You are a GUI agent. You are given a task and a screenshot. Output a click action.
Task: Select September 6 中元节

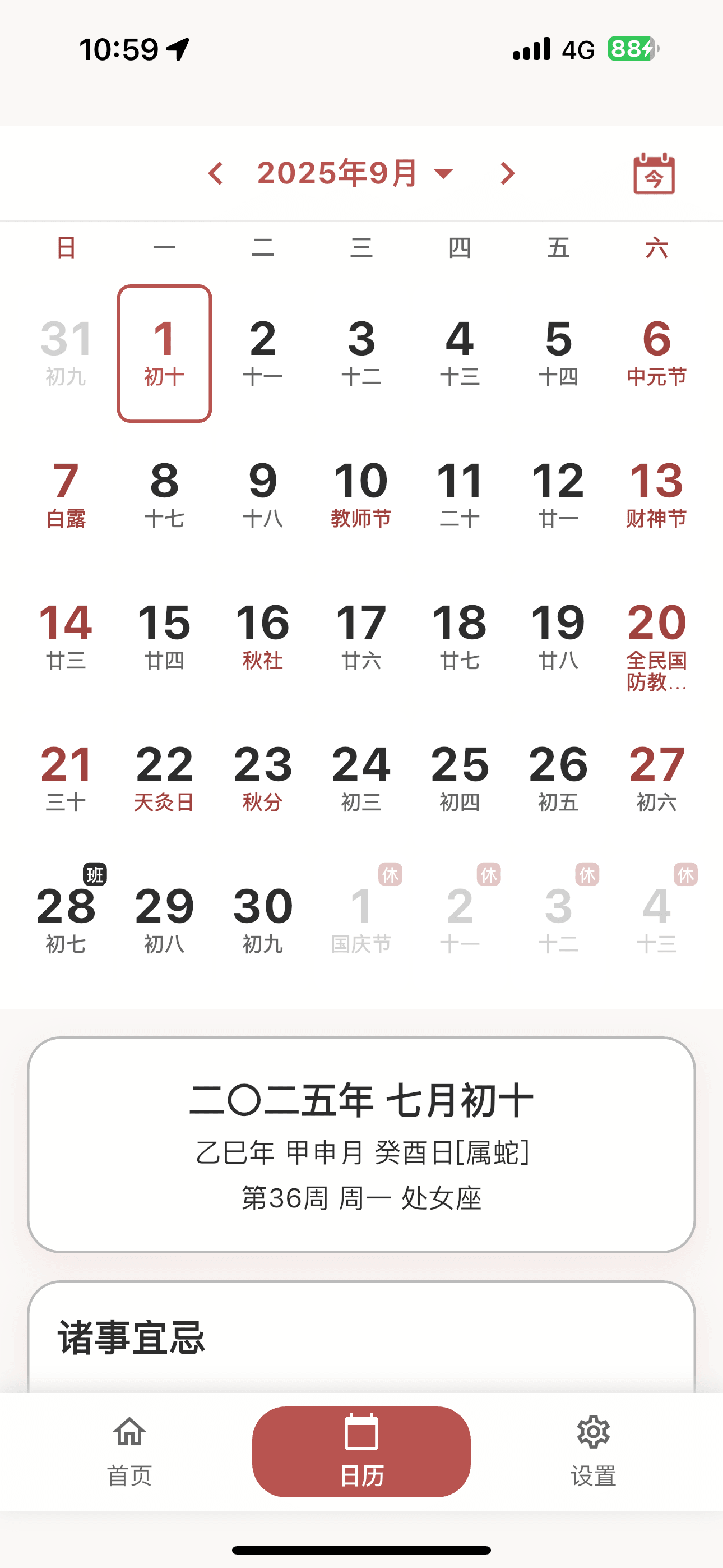656,352
